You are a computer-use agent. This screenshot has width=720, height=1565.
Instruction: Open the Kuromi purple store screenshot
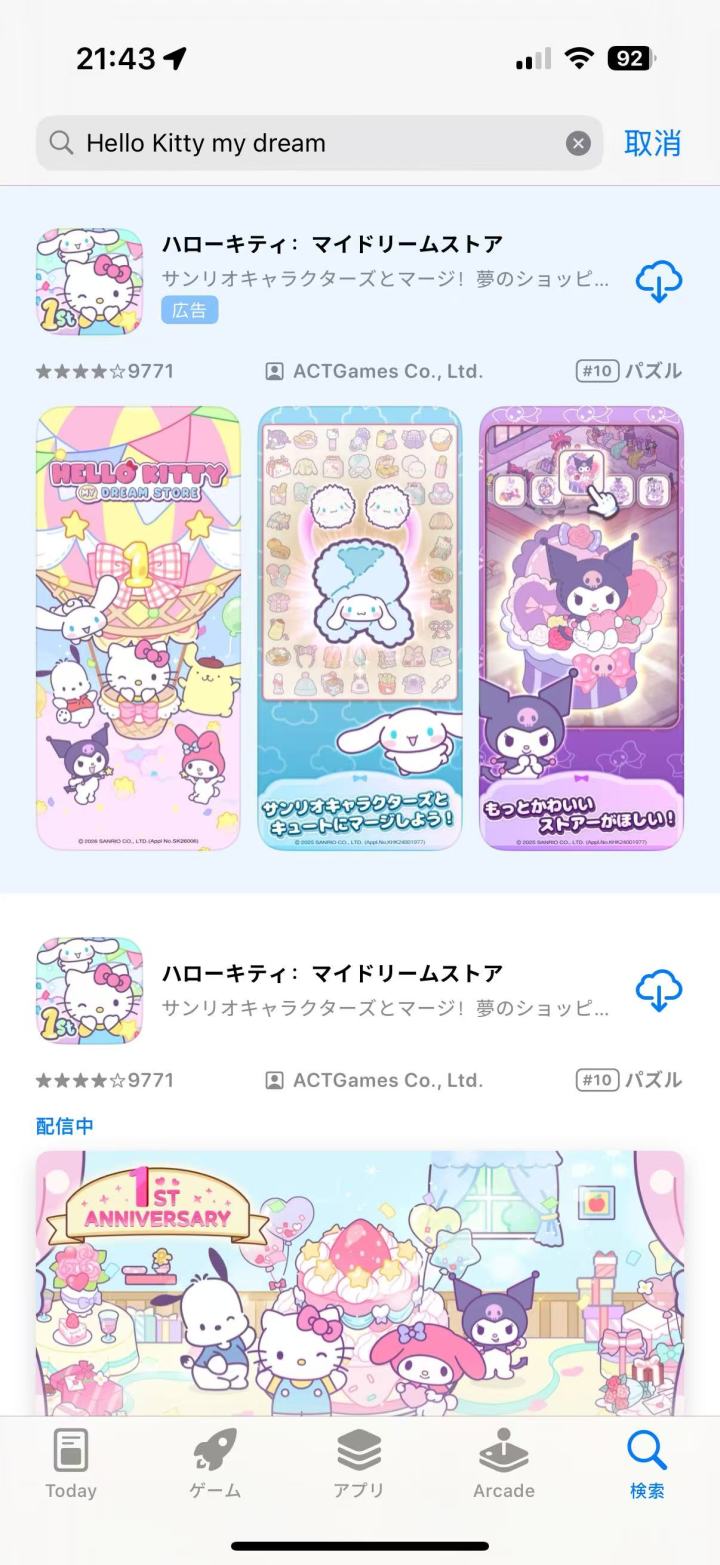pyautogui.click(x=582, y=628)
